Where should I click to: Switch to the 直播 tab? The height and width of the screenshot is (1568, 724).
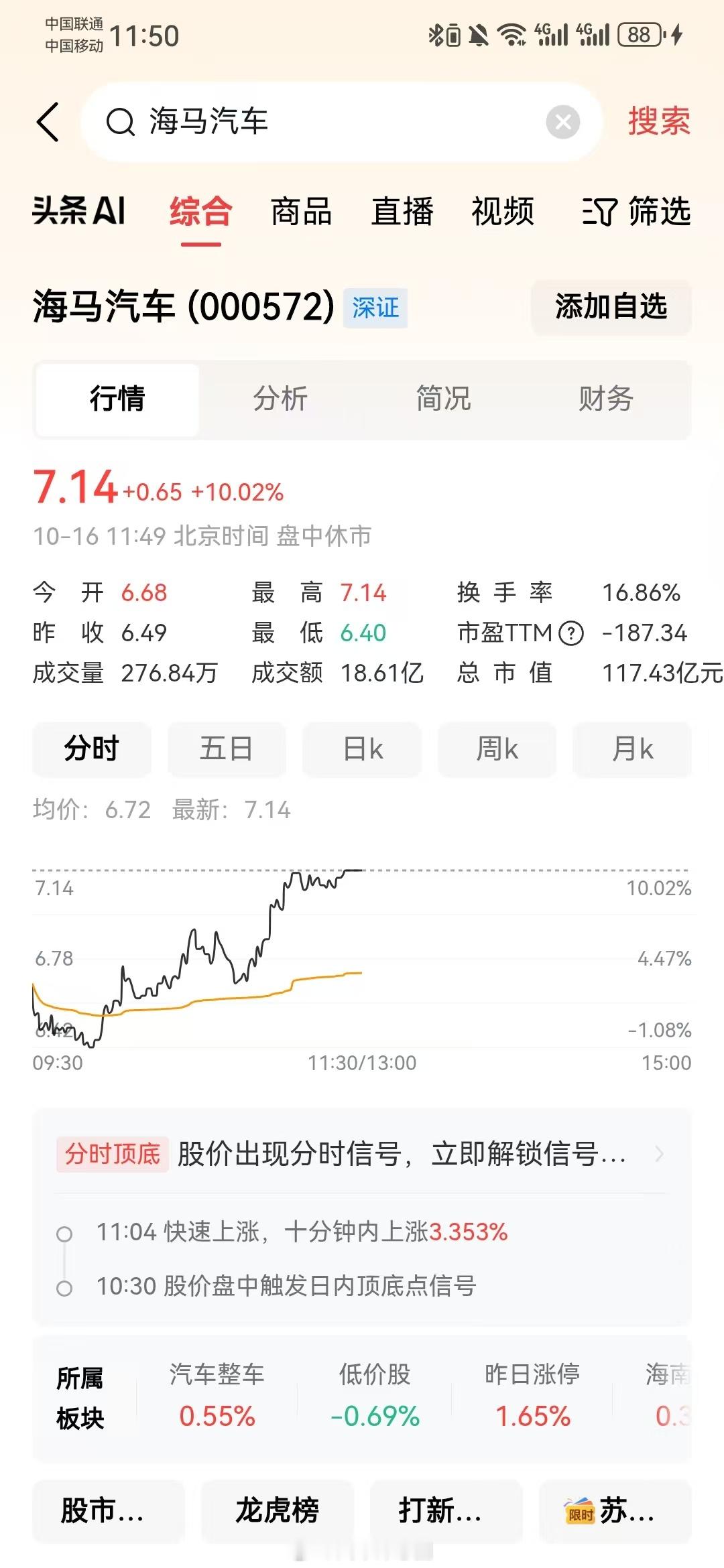click(402, 212)
